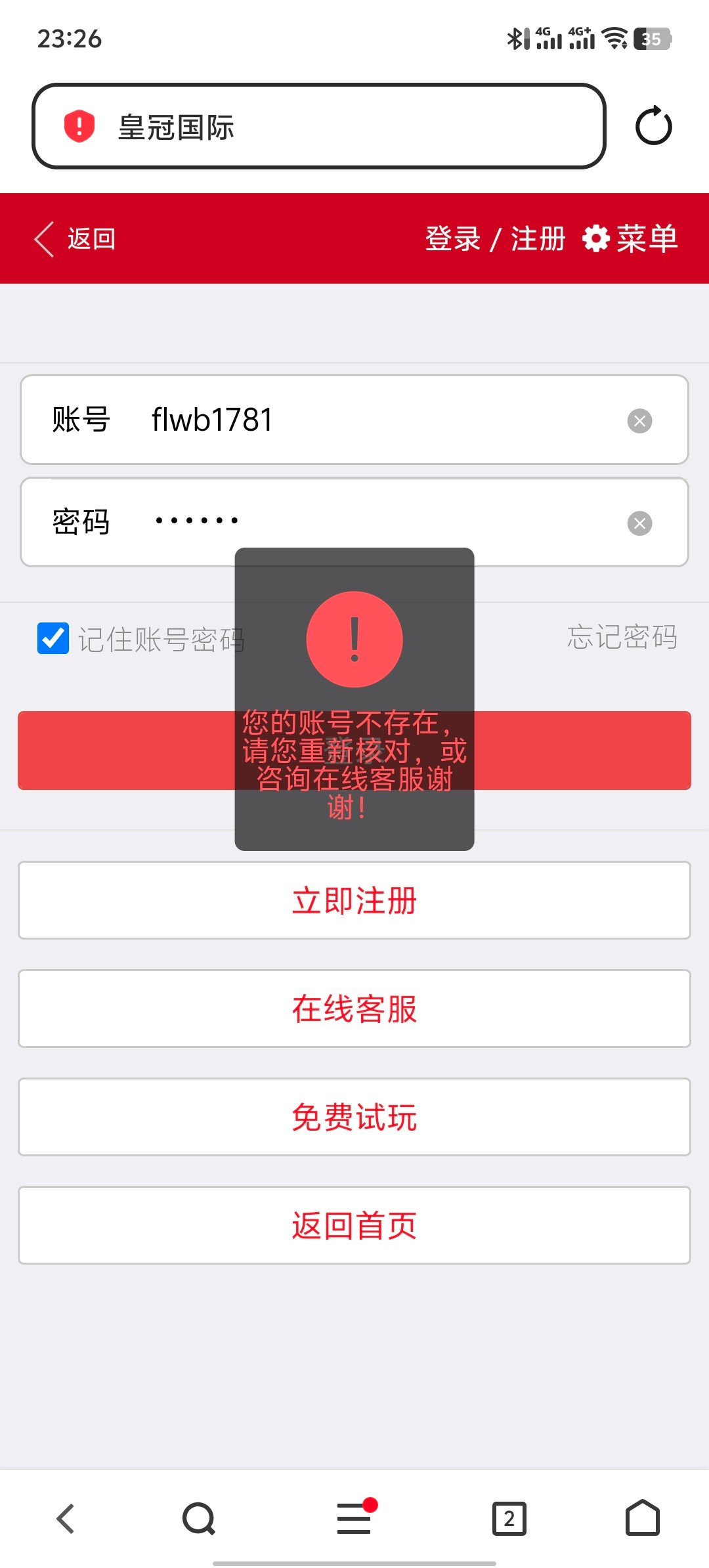
Task: Clear the 账号 field text
Action: (x=639, y=421)
